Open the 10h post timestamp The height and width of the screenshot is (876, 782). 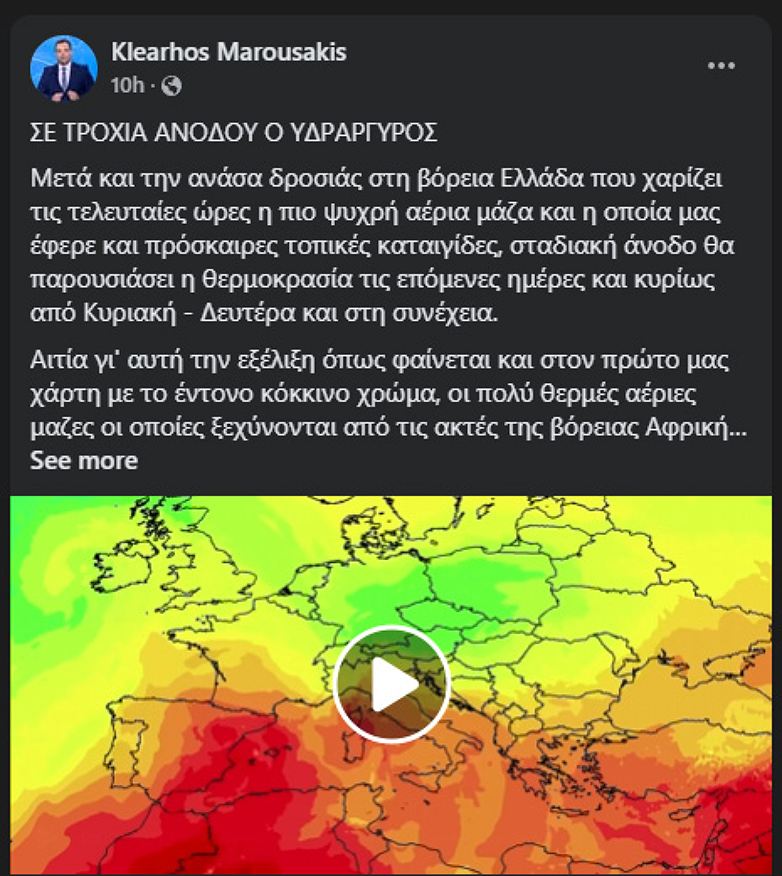pos(127,85)
